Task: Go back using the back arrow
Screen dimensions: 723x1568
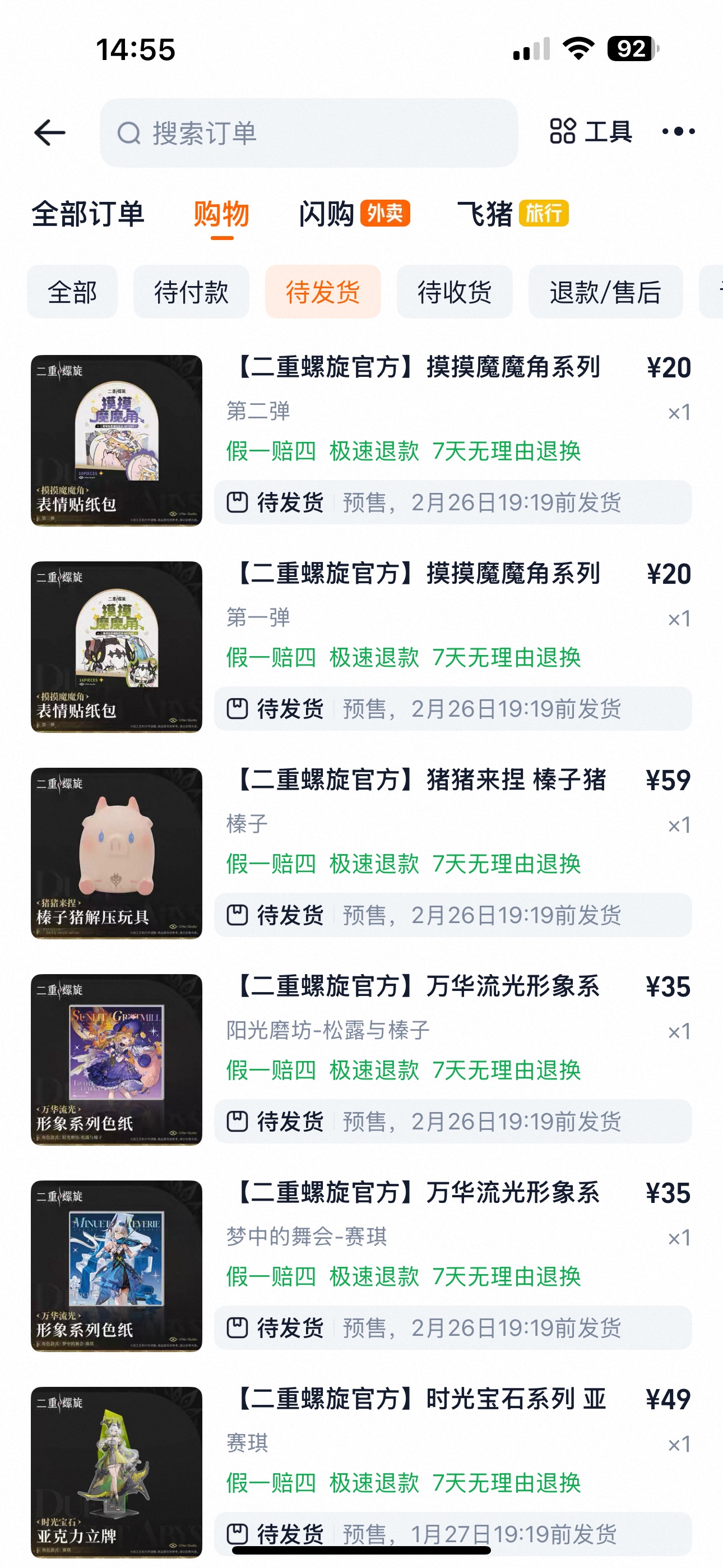Action: click(50, 133)
